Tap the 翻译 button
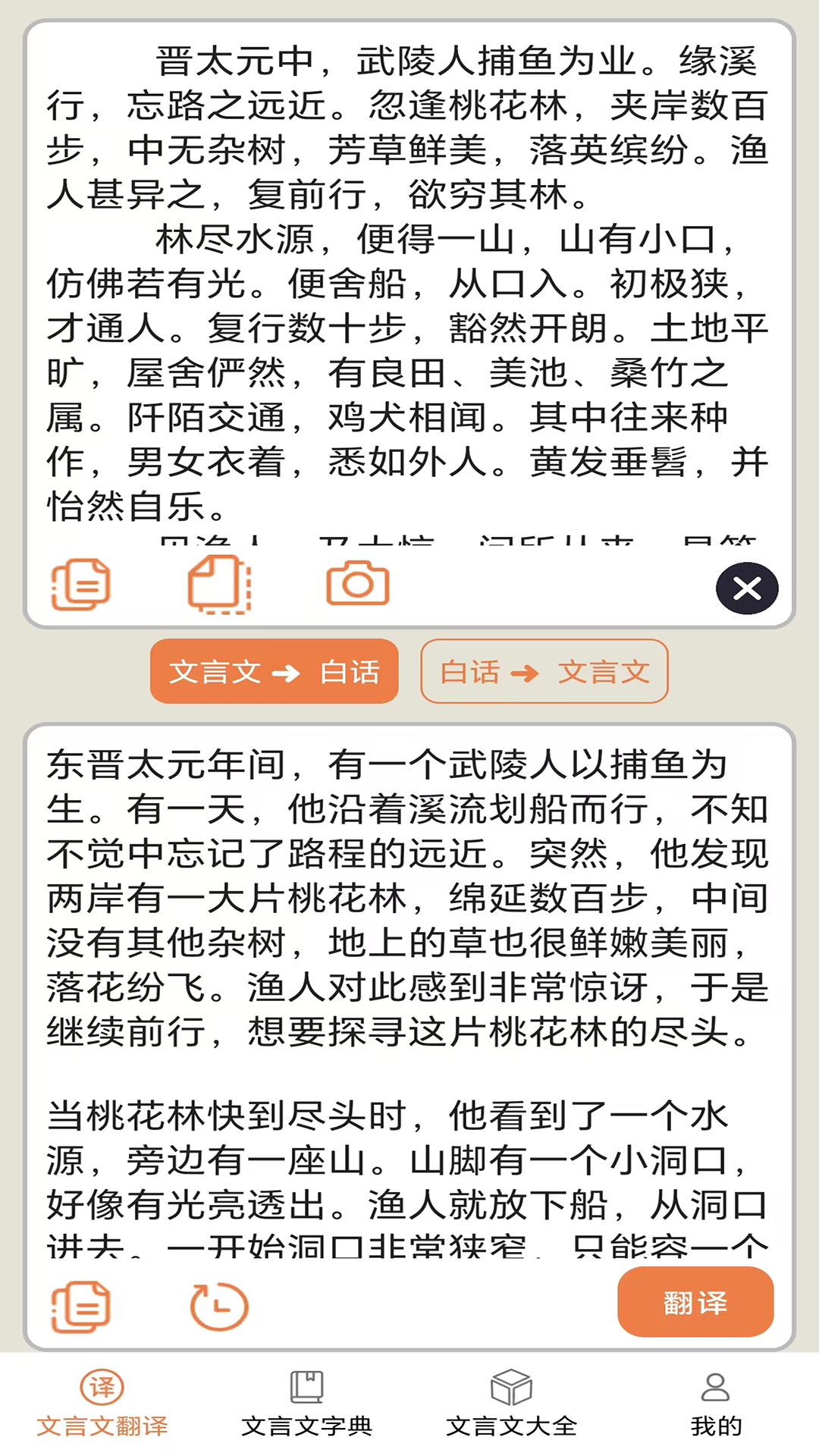Screen dimensions: 819x1456 click(695, 1302)
